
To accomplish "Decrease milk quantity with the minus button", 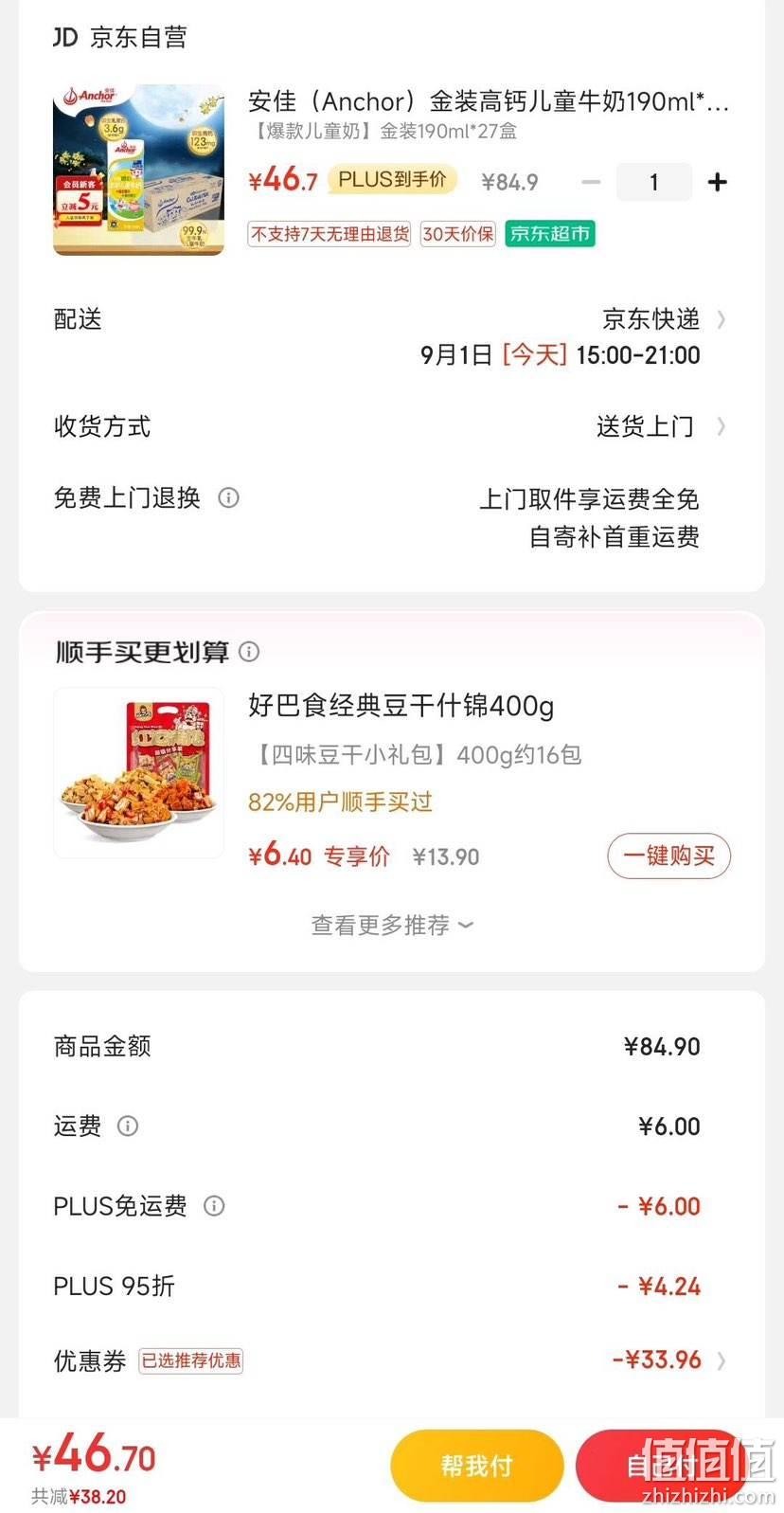I will [x=591, y=182].
